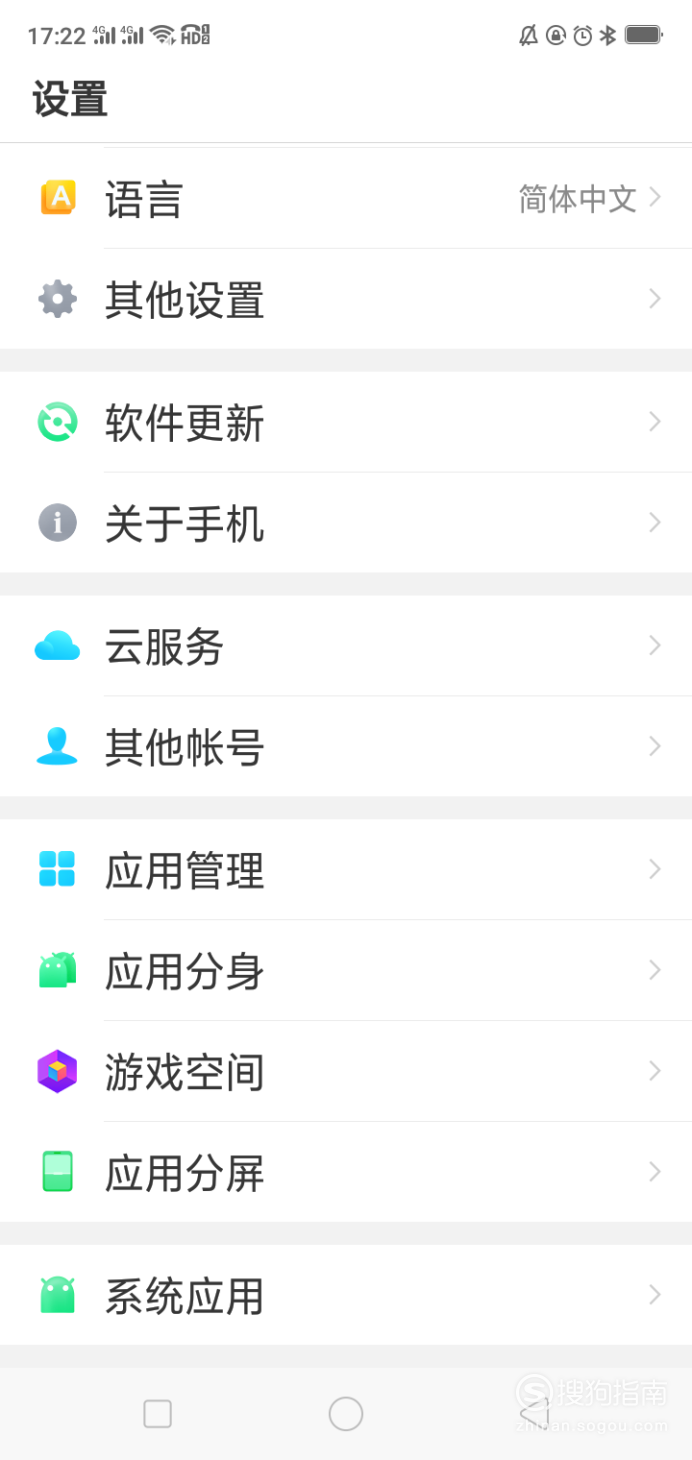
Task: Open 应用分屏 split screen settings
Action: pos(346,1172)
